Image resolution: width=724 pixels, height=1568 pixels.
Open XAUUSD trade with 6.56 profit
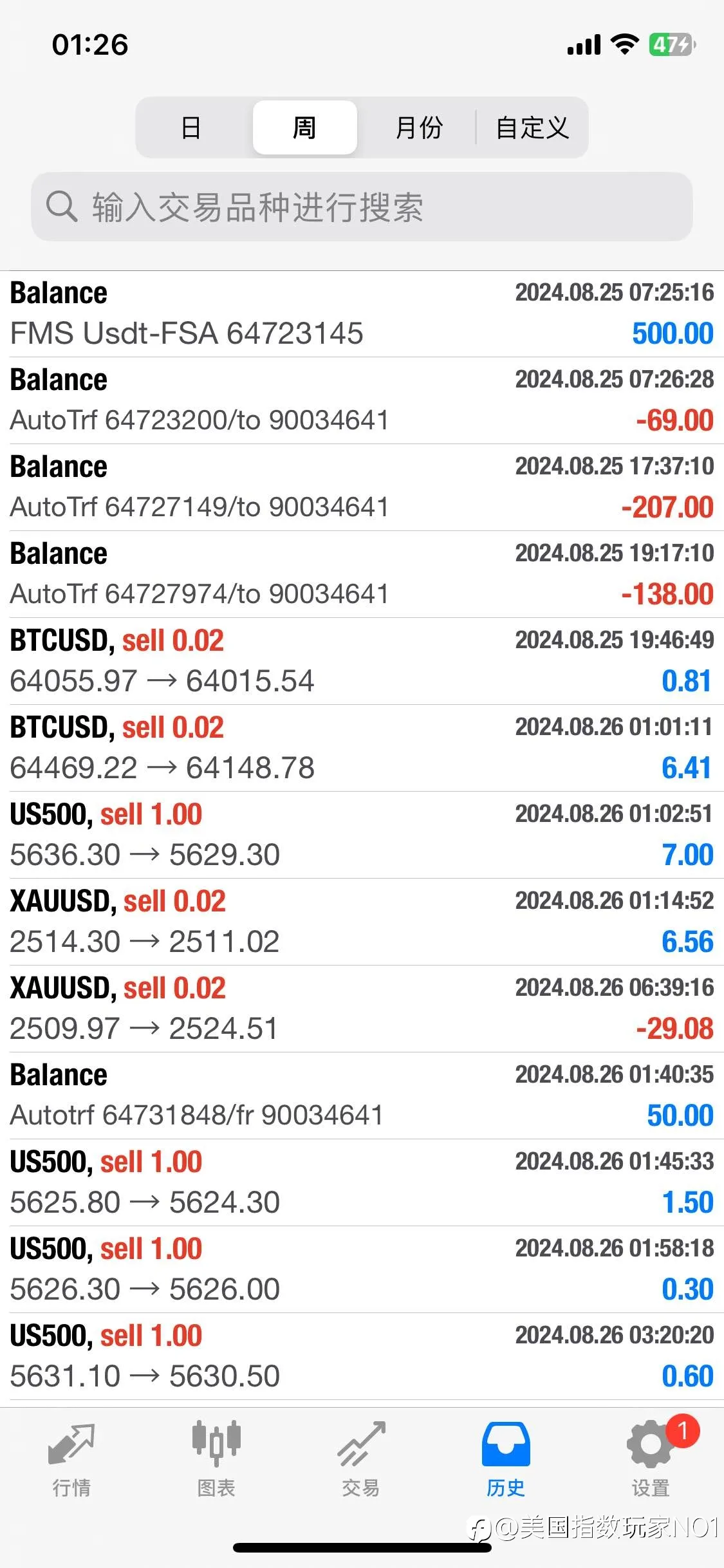(x=362, y=922)
